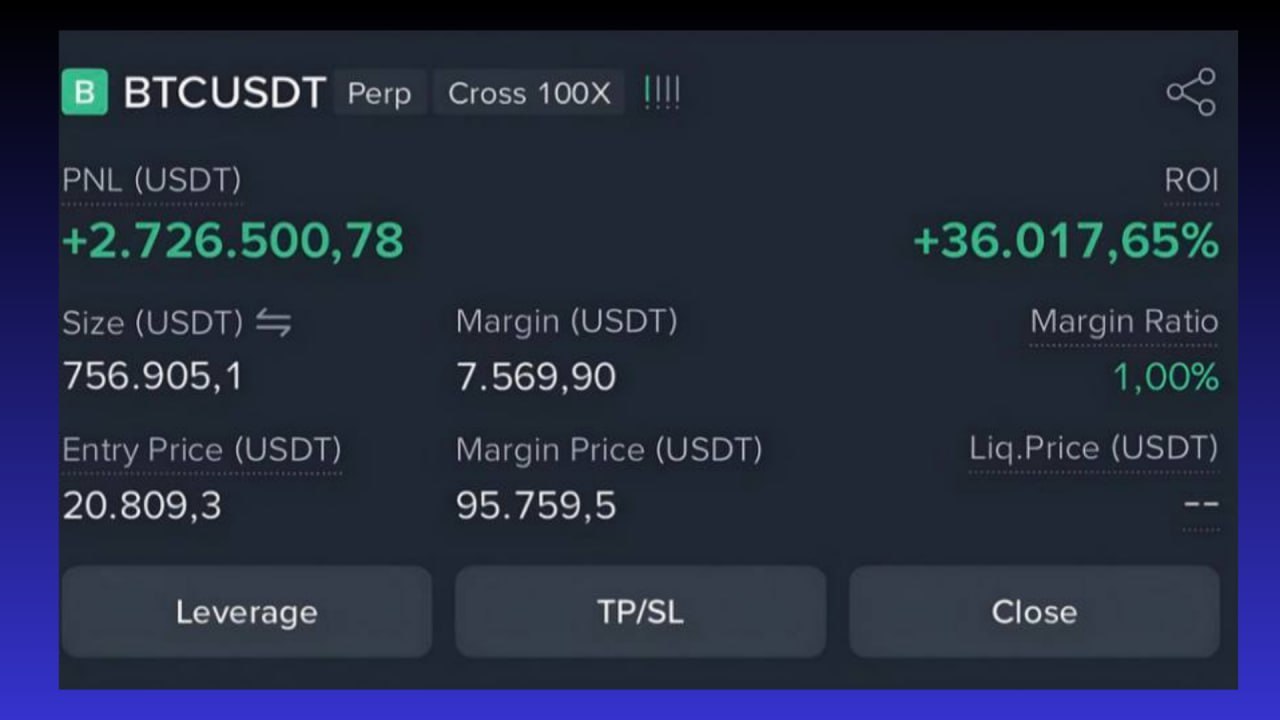Close the BTCUSDT position
The height and width of the screenshot is (720, 1280).
click(1034, 612)
